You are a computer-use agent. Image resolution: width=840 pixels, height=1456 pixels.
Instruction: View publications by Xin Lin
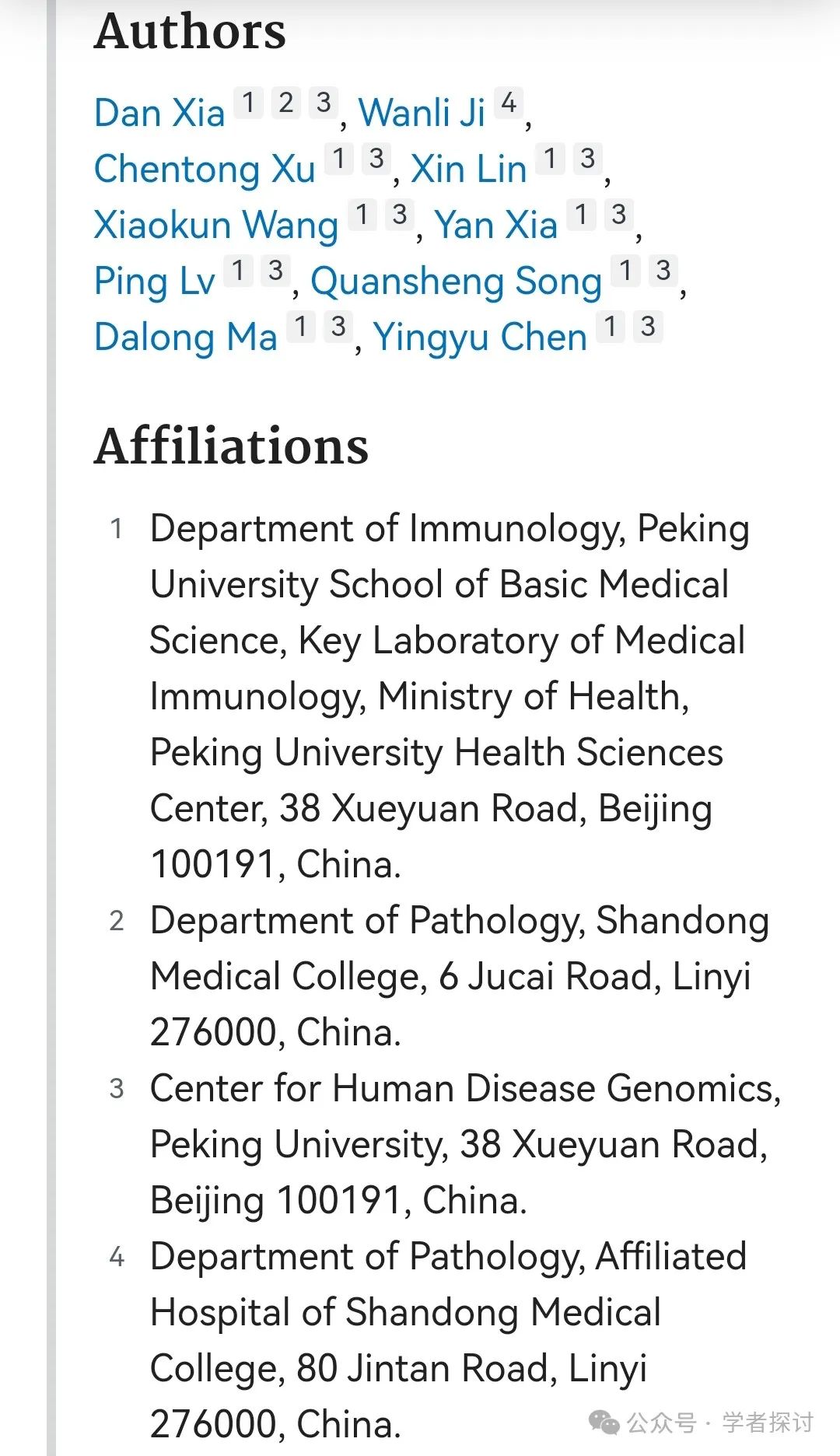[x=469, y=169]
